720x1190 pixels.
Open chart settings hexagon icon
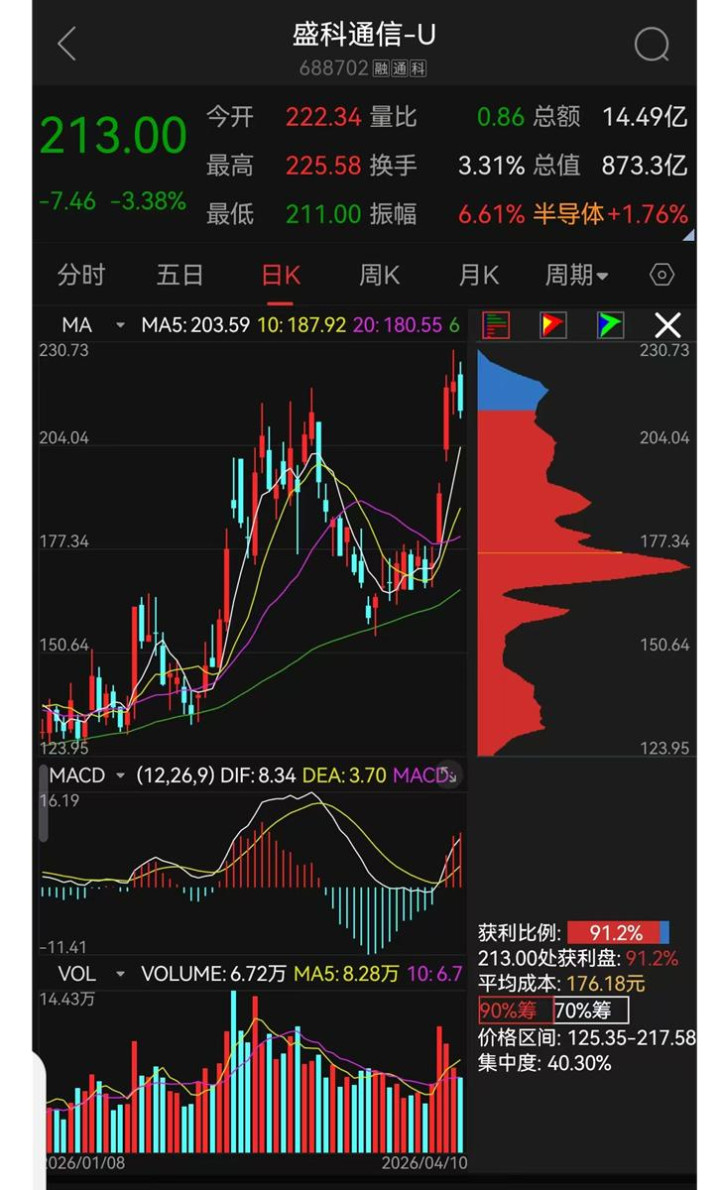tap(662, 275)
